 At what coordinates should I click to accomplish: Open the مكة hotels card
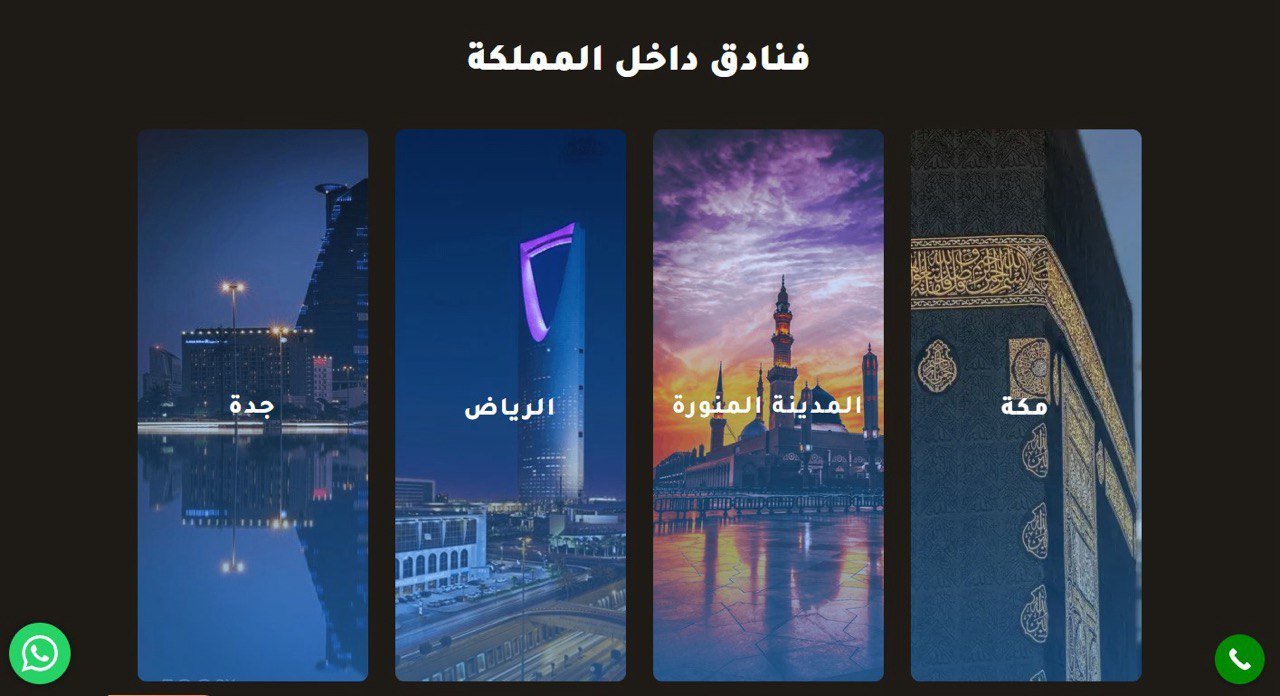1025,405
